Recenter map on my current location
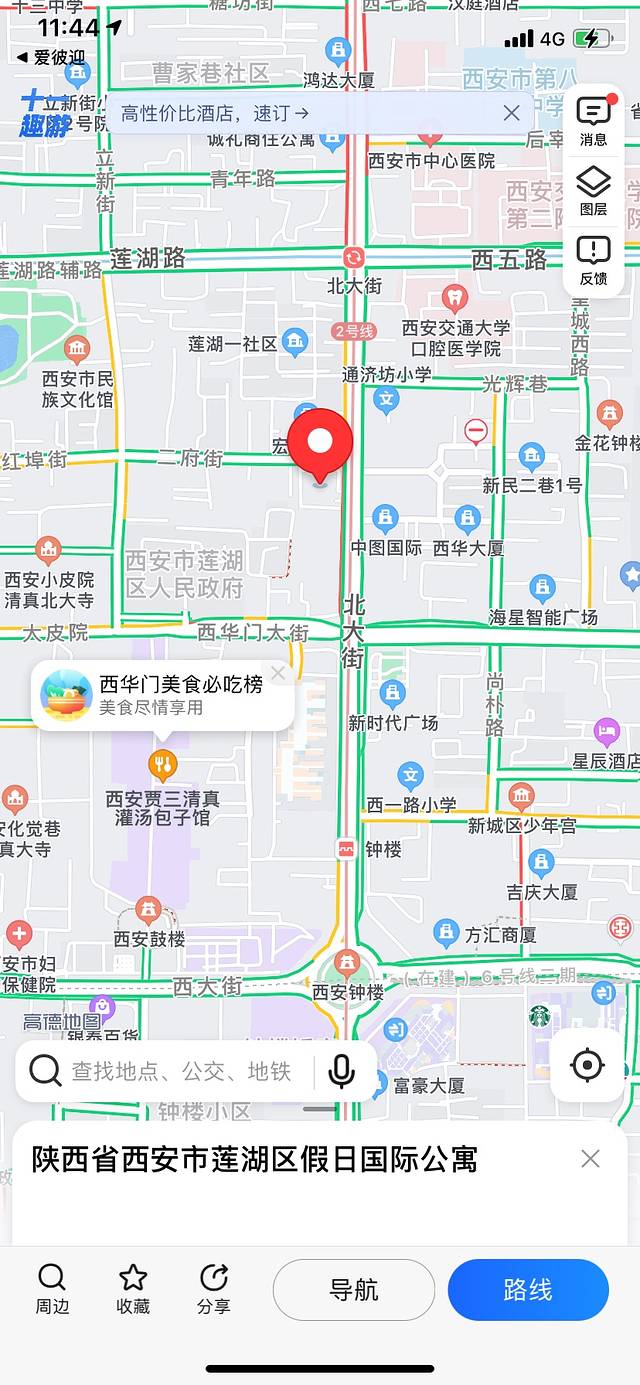The height and width of the screenshot is (1385, 640). pos(587,1065)
